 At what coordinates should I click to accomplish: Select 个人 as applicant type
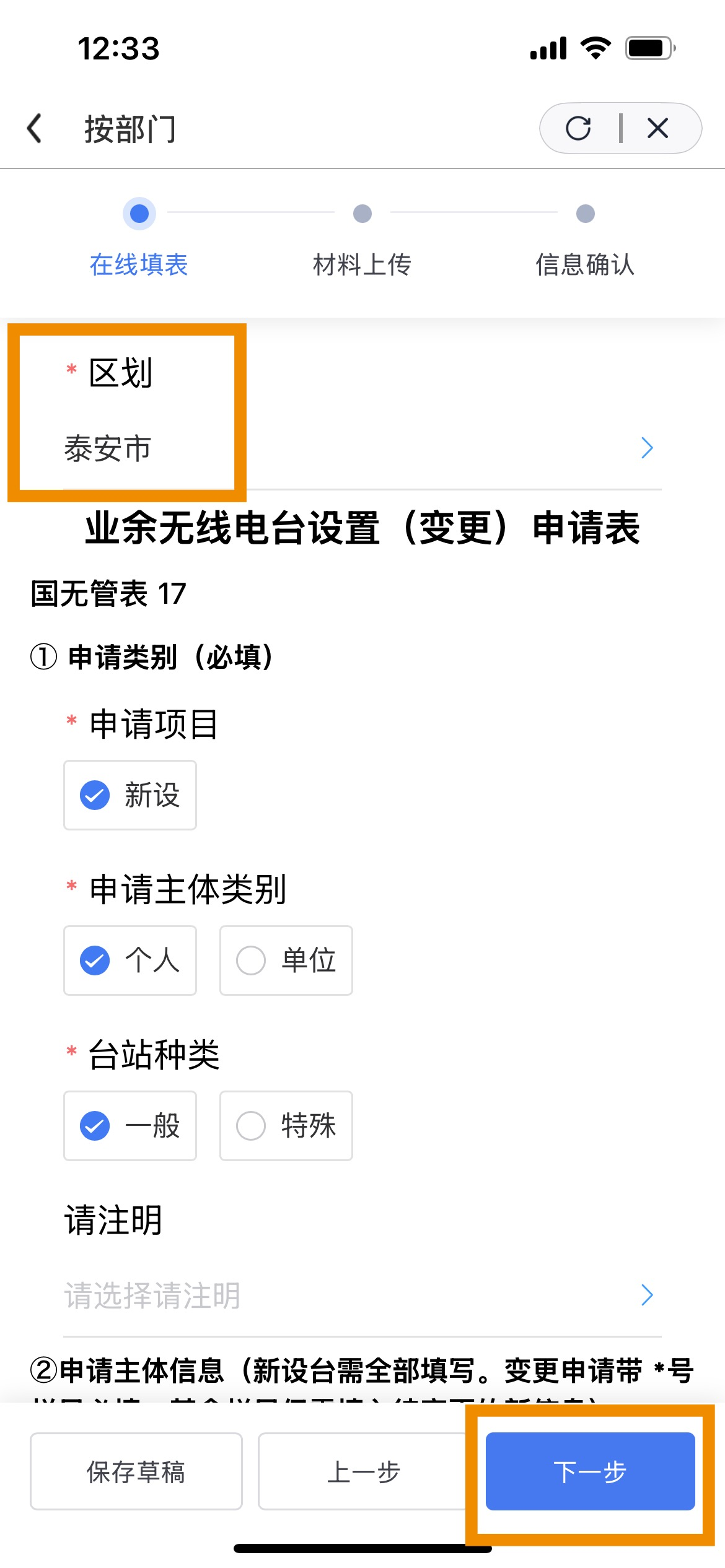pos(130,960)
